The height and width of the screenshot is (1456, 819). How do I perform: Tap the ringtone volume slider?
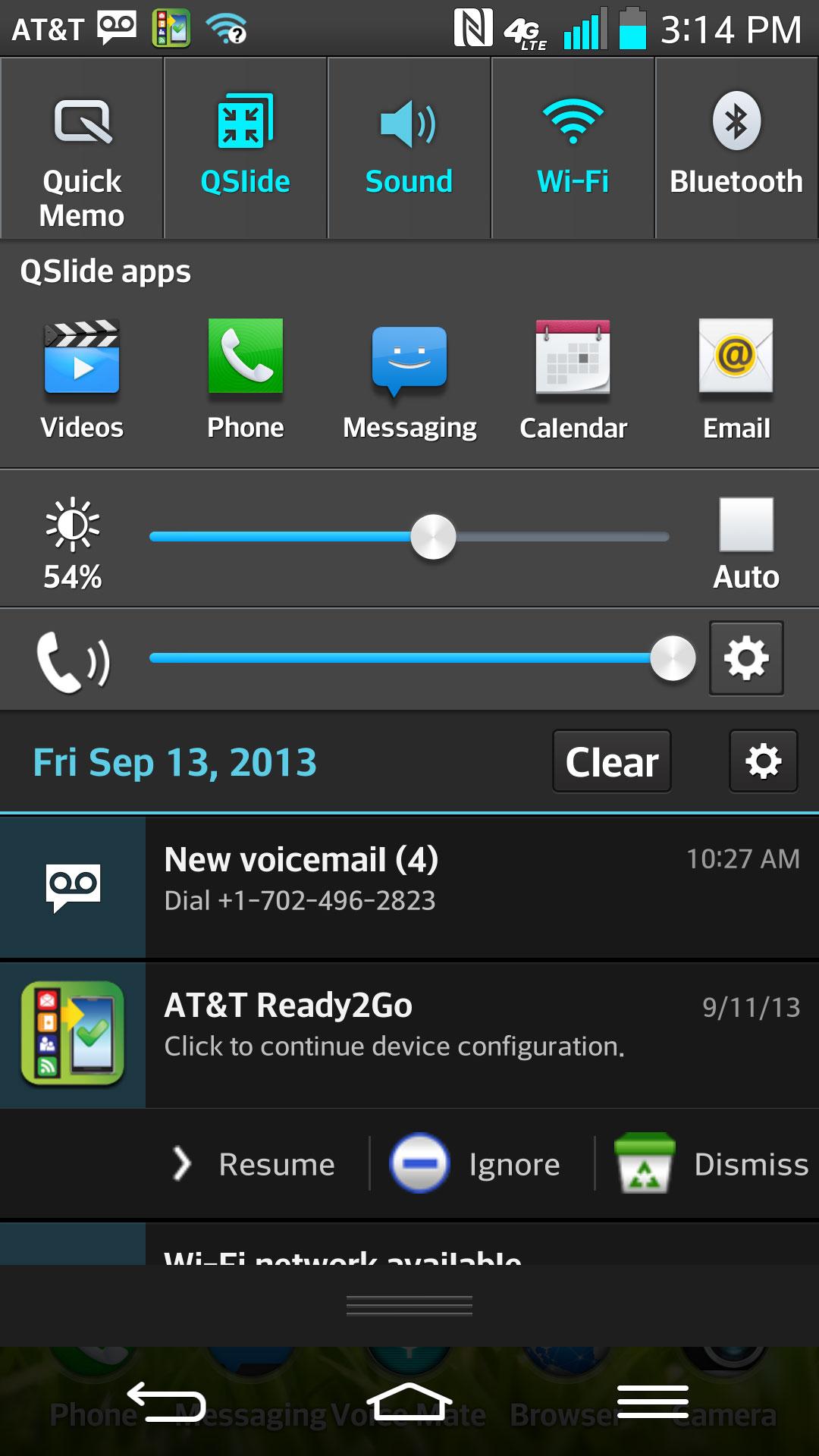[421, 658]
